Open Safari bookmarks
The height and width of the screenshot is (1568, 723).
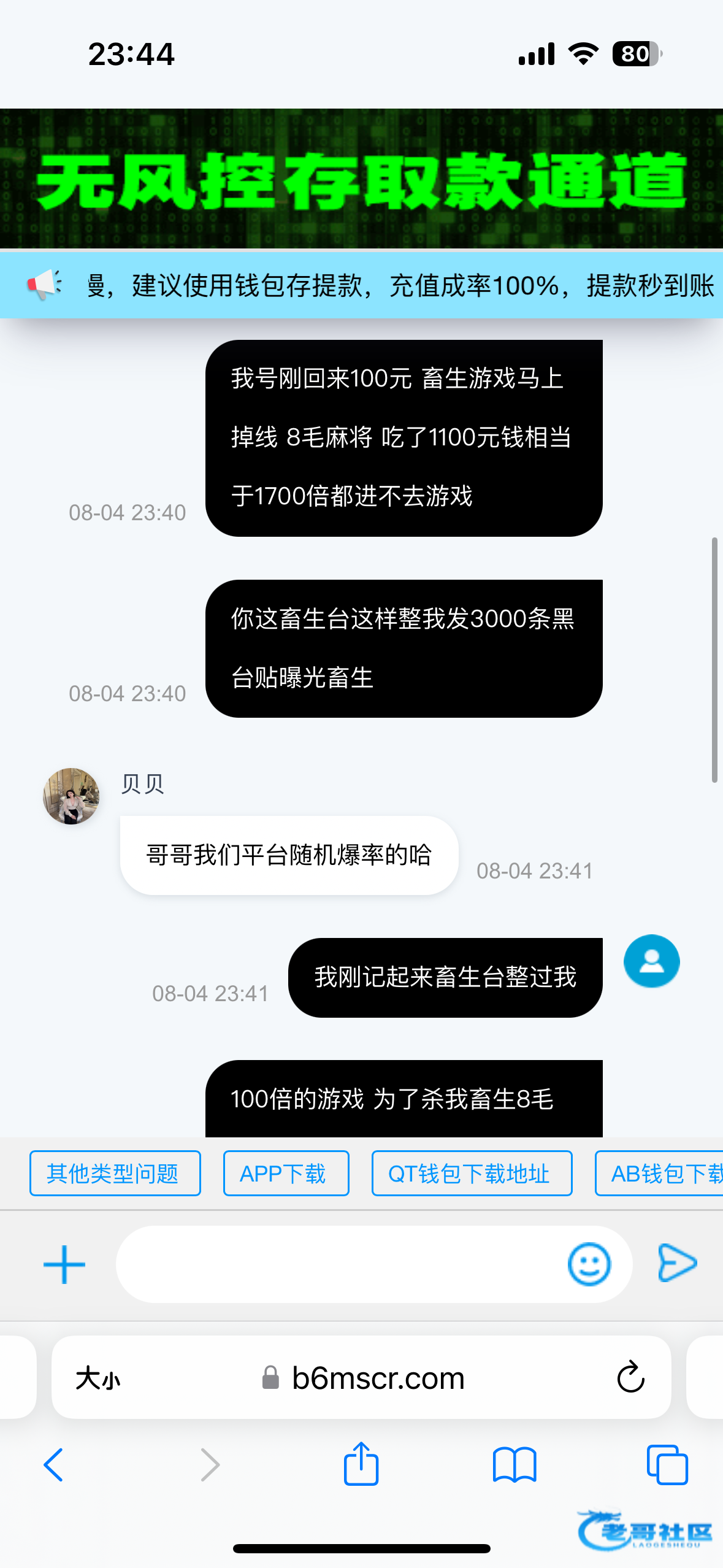514,1465
